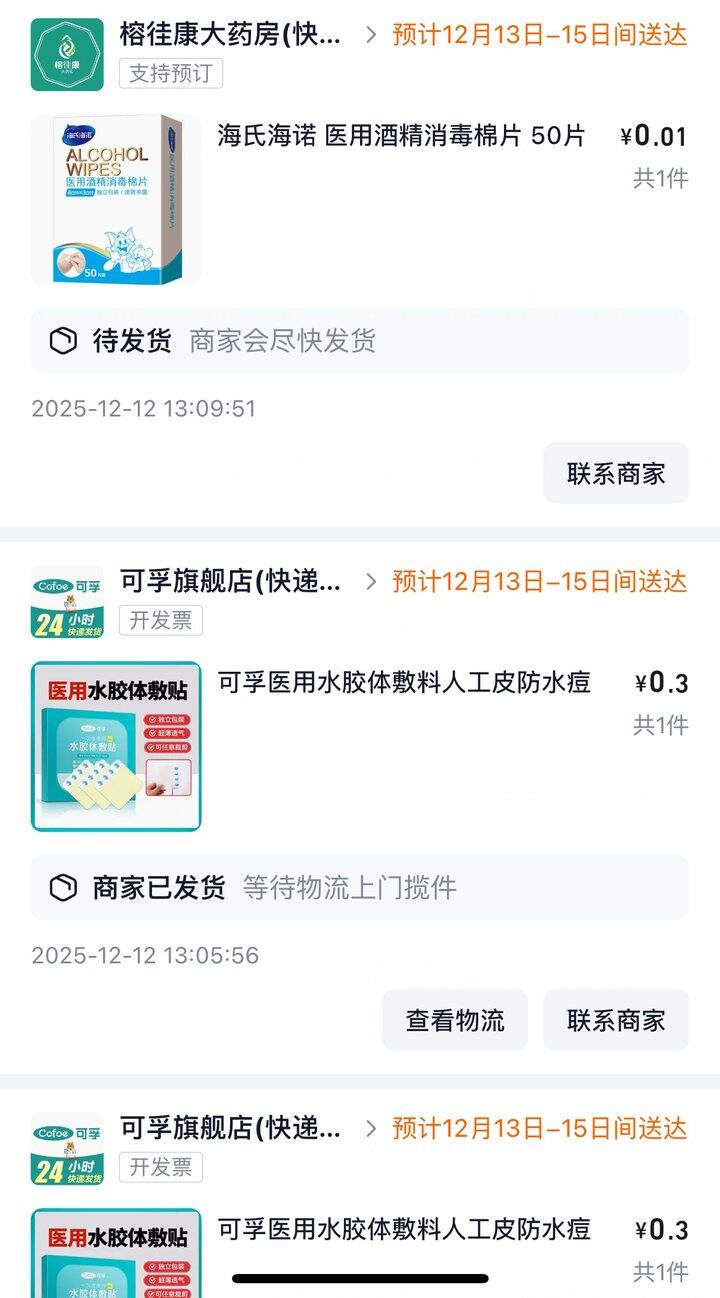The image size is (720, 1298).
Task: Tap 联系商家 beside the 查看物流 button
Action: click(615, 1020)
